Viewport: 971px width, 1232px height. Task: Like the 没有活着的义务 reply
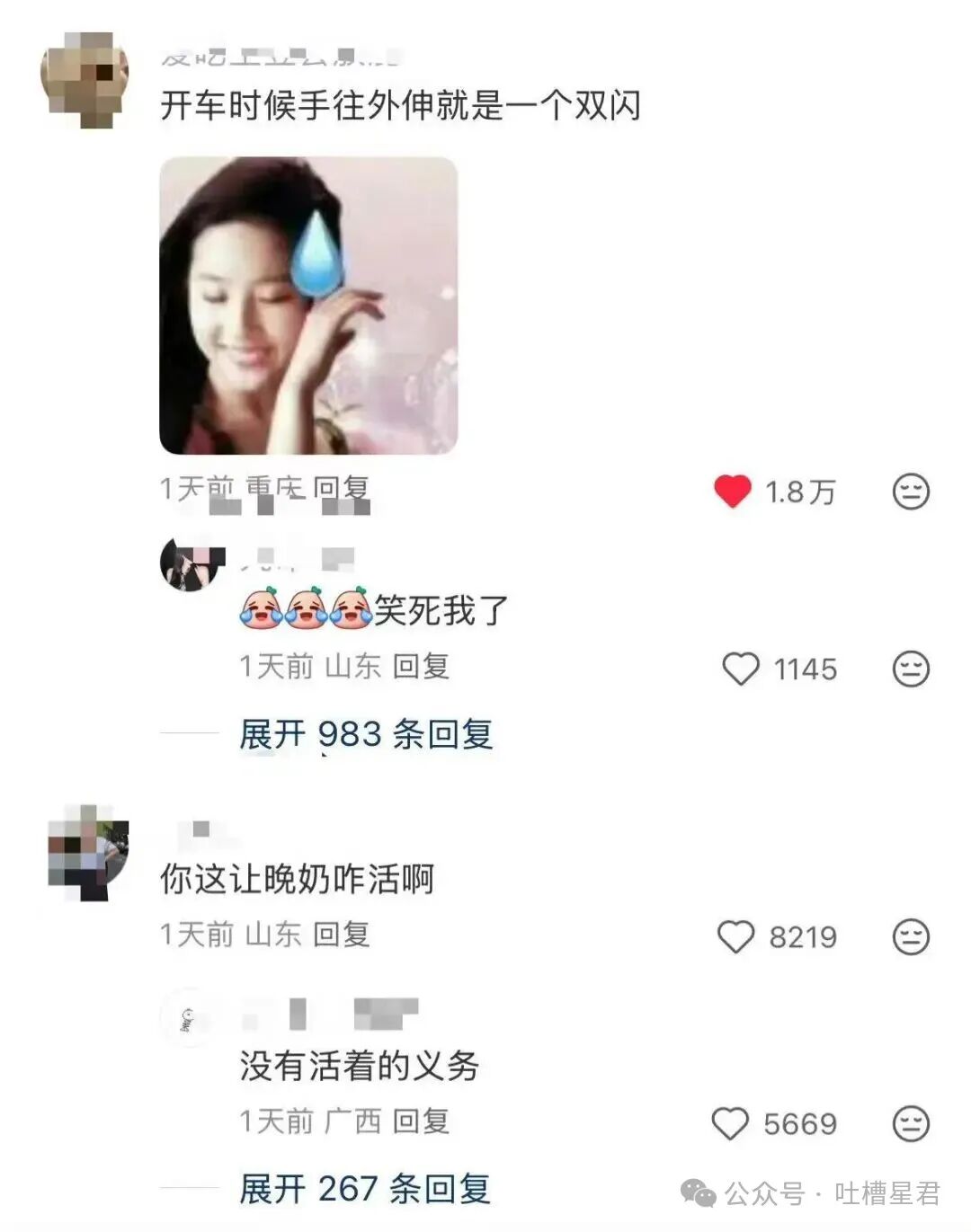729,1123
